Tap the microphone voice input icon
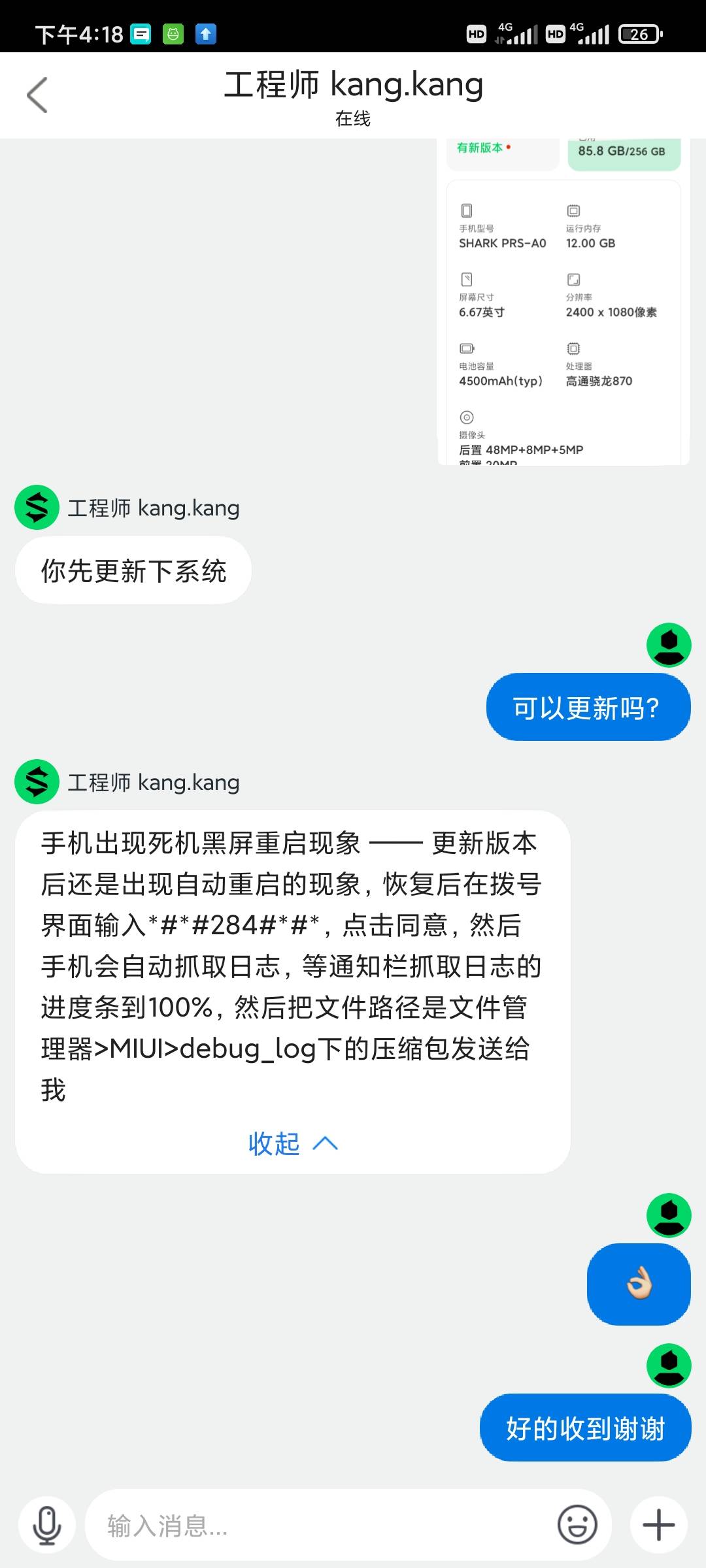This screenshot has width=706, height=1568. tap(47, 1526)
